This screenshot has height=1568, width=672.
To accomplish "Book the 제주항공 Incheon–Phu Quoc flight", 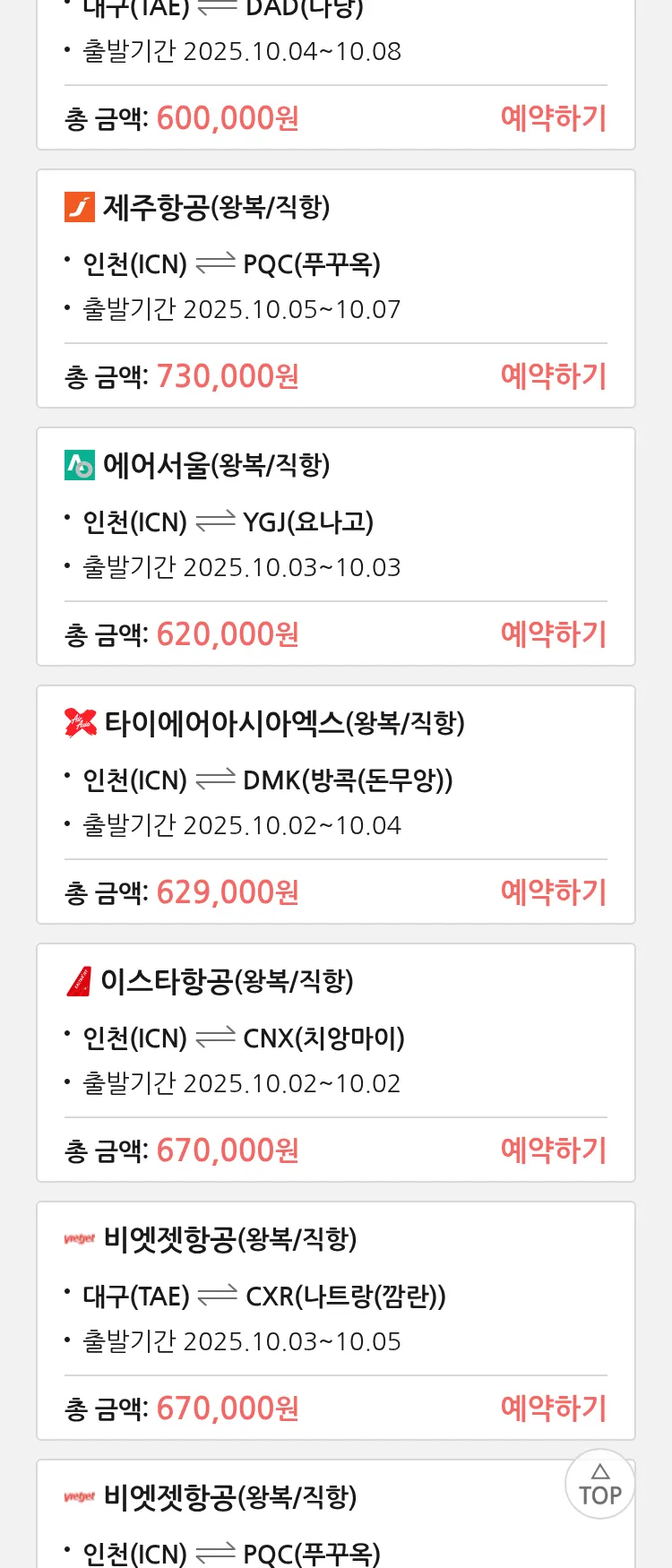I will pyautogui.click(x=553, y=376).
